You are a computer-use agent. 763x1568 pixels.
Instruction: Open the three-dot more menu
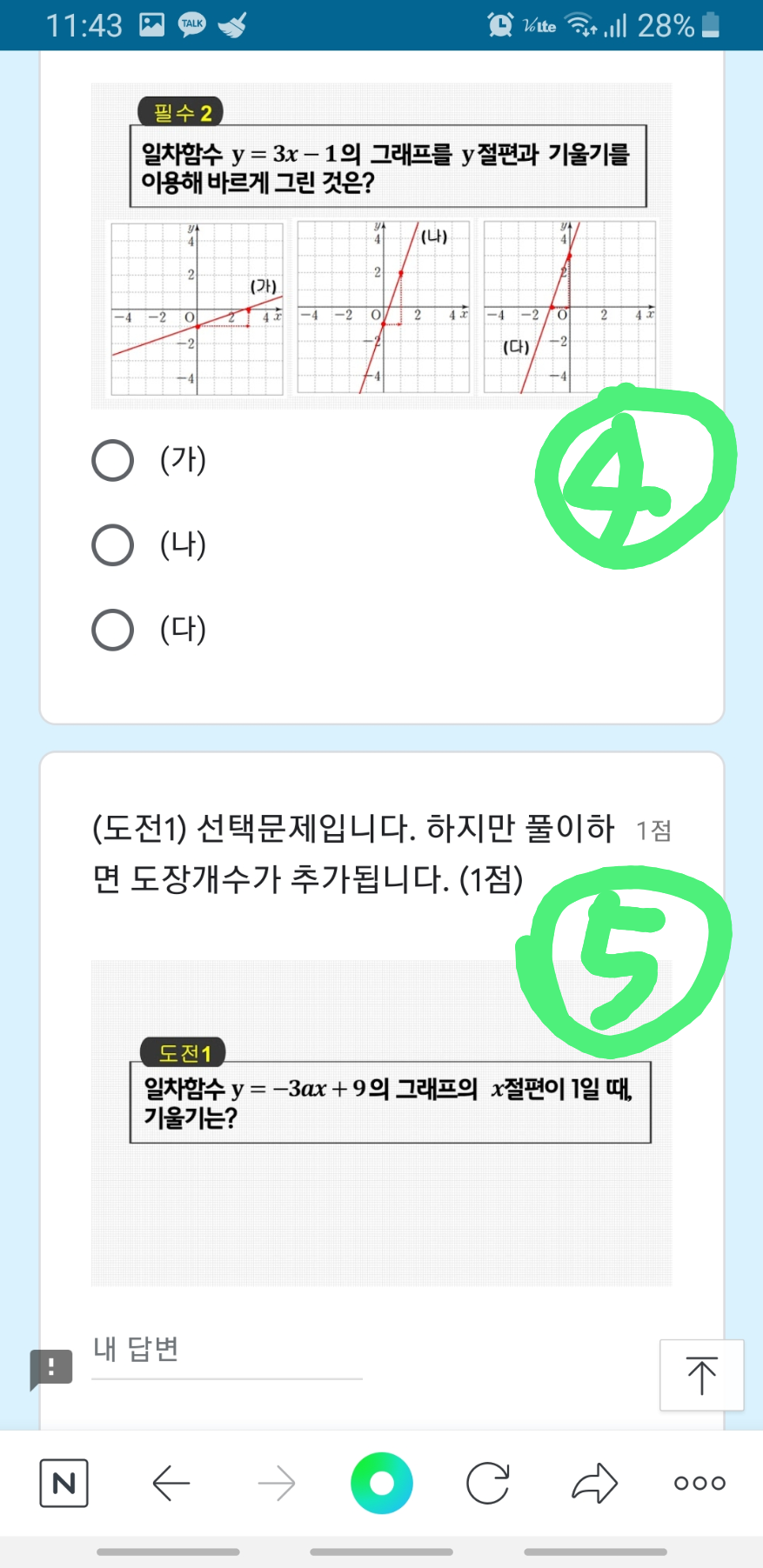[x=699, y=1483]
